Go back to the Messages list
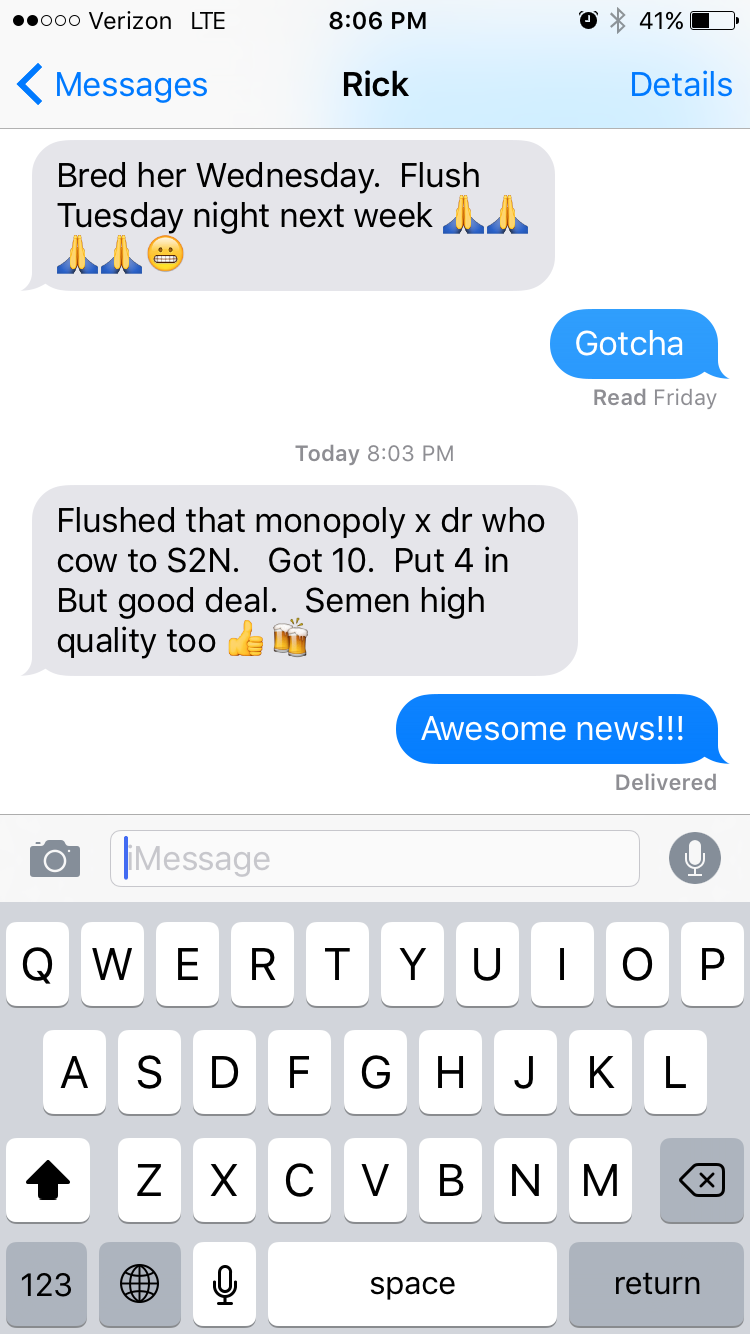750x1334 pixels. tap(112, 85)
